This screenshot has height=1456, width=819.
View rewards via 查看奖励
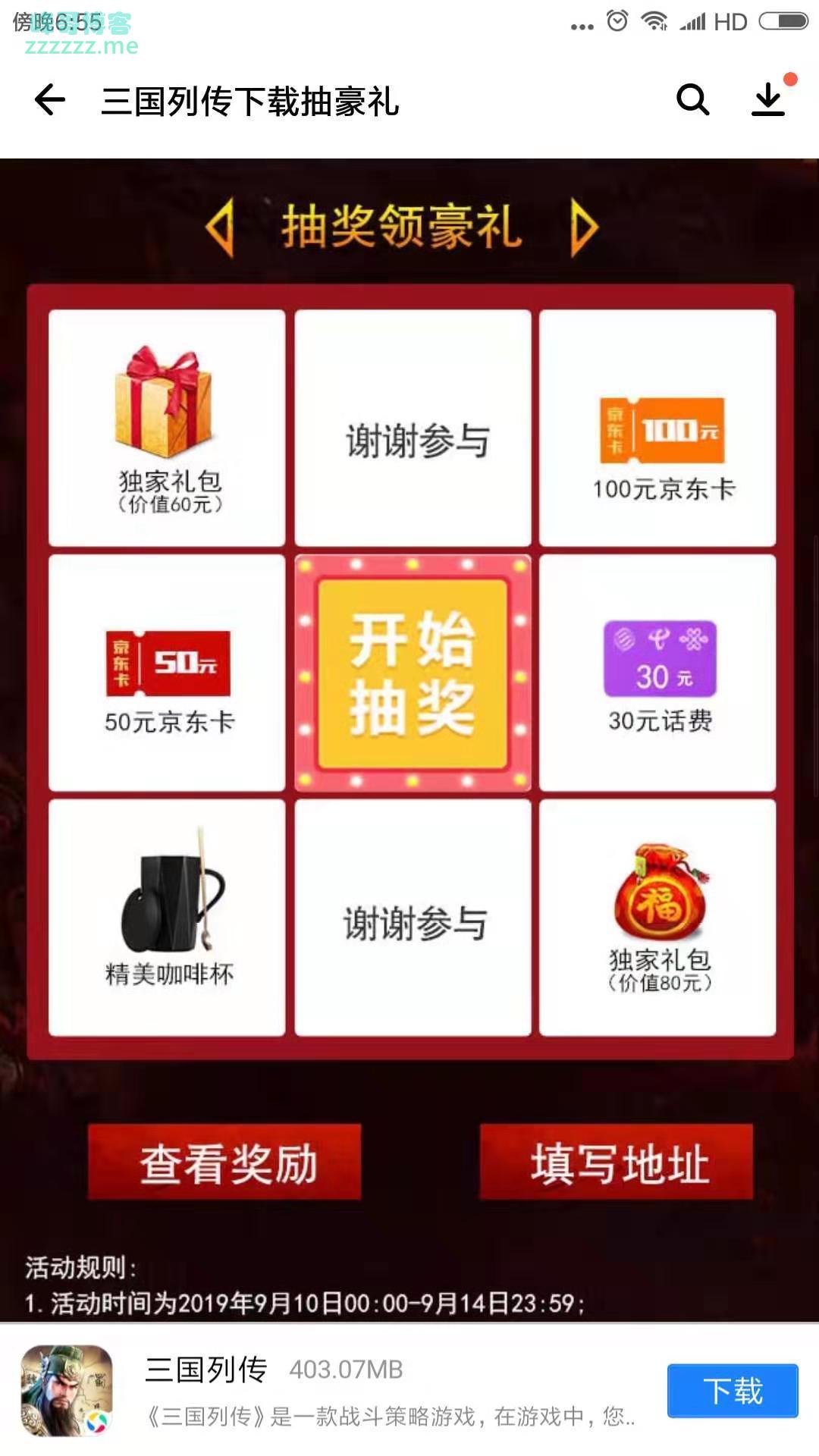click(x=224, y=1162)
